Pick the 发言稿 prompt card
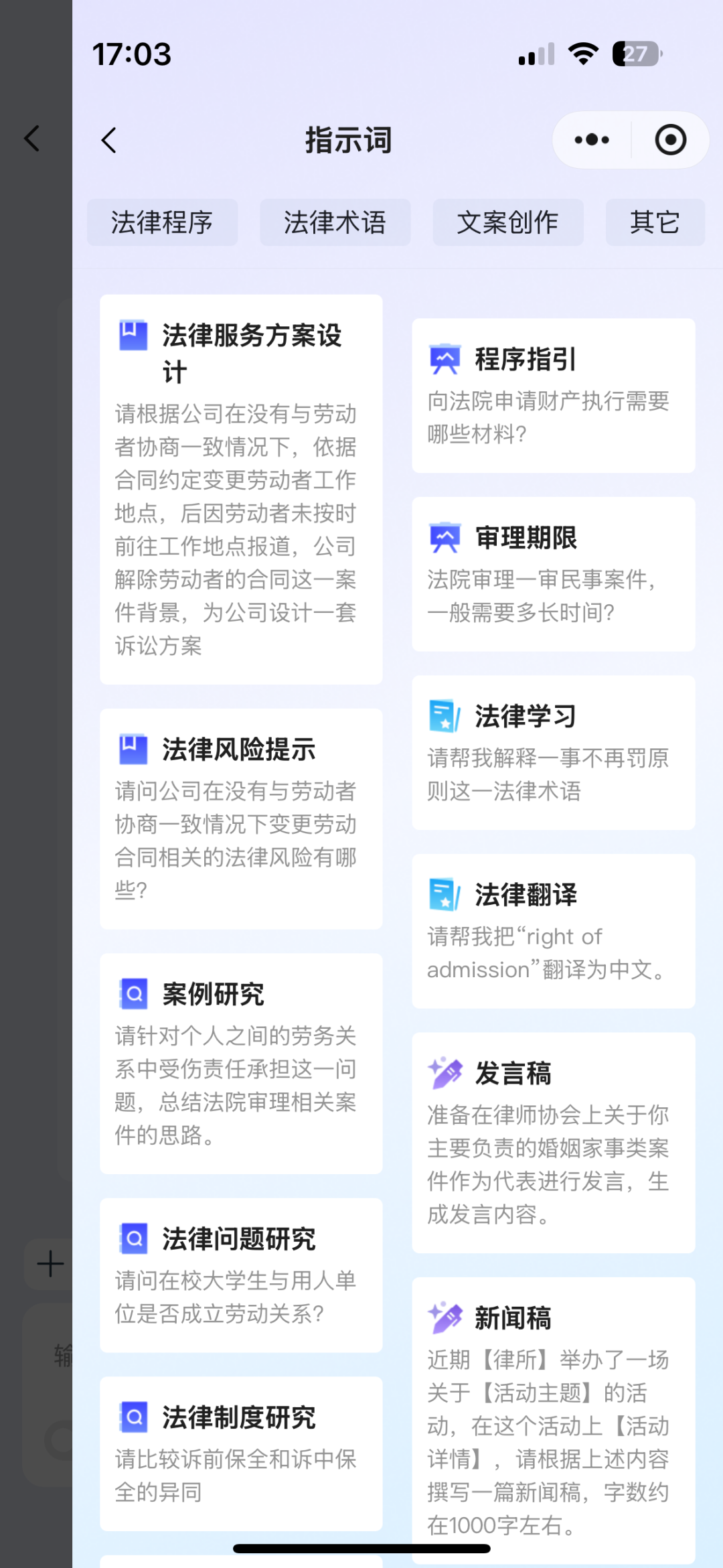The image size is (723, 1568). [553, 1142]
